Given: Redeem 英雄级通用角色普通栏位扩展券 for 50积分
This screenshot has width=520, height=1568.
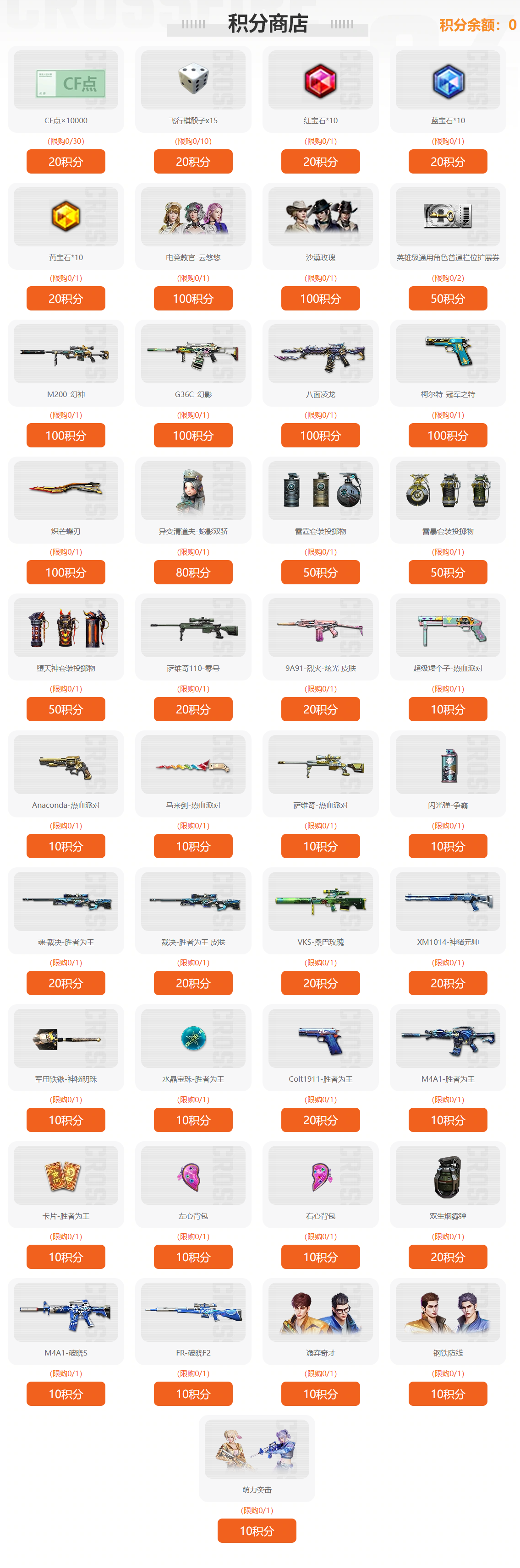Looking at the screenshot, I should (x=448, y=298).
